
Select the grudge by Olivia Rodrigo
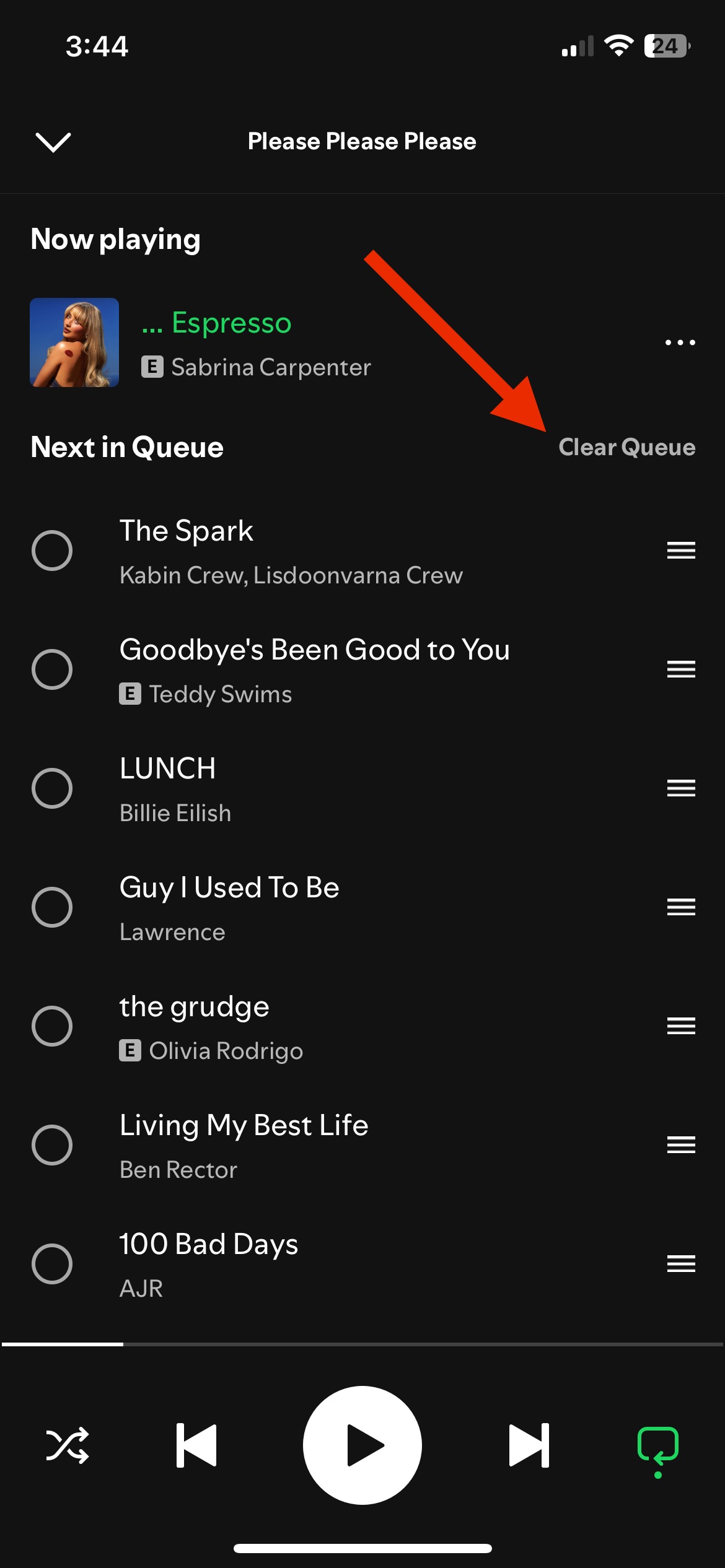pos(52,1026)
